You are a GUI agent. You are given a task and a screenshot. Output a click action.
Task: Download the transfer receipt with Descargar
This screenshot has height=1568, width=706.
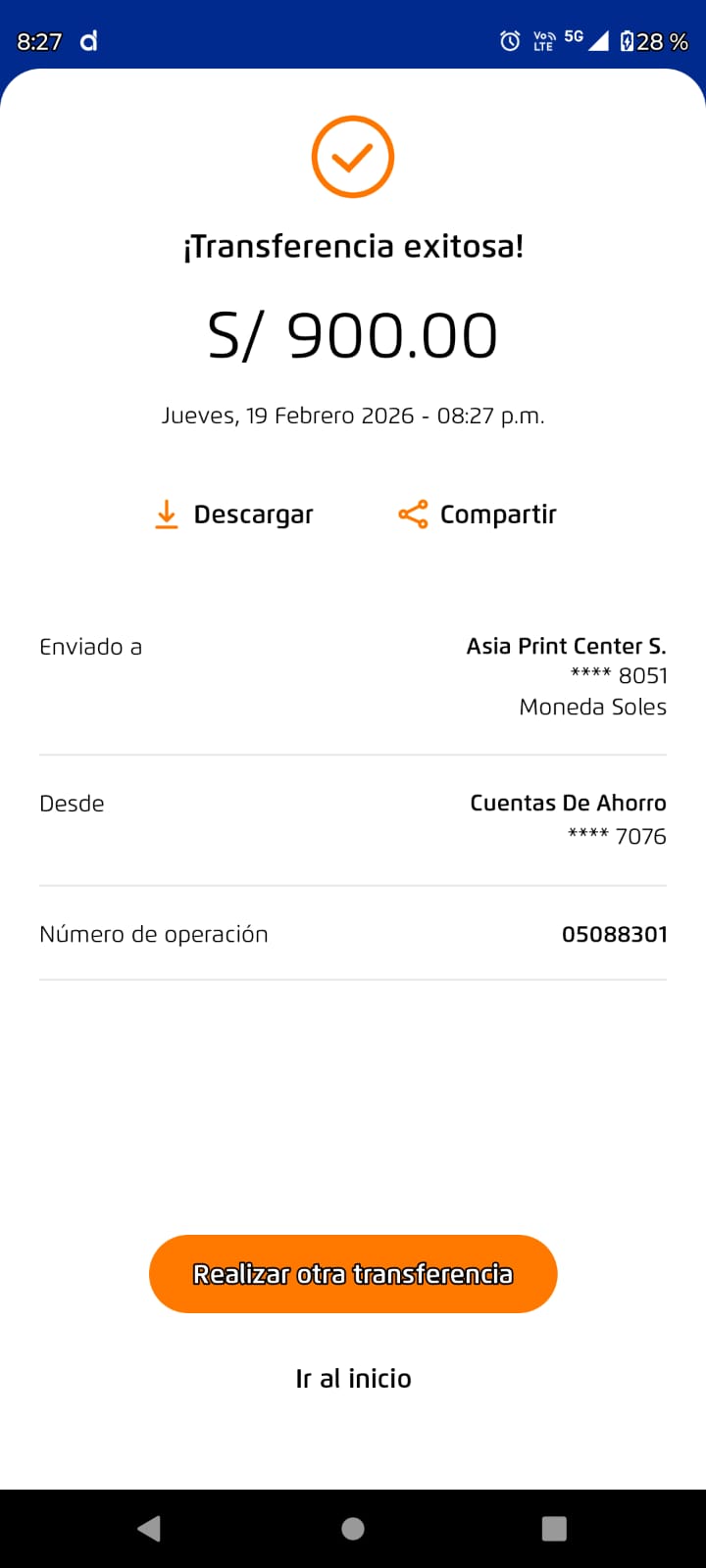234,514
